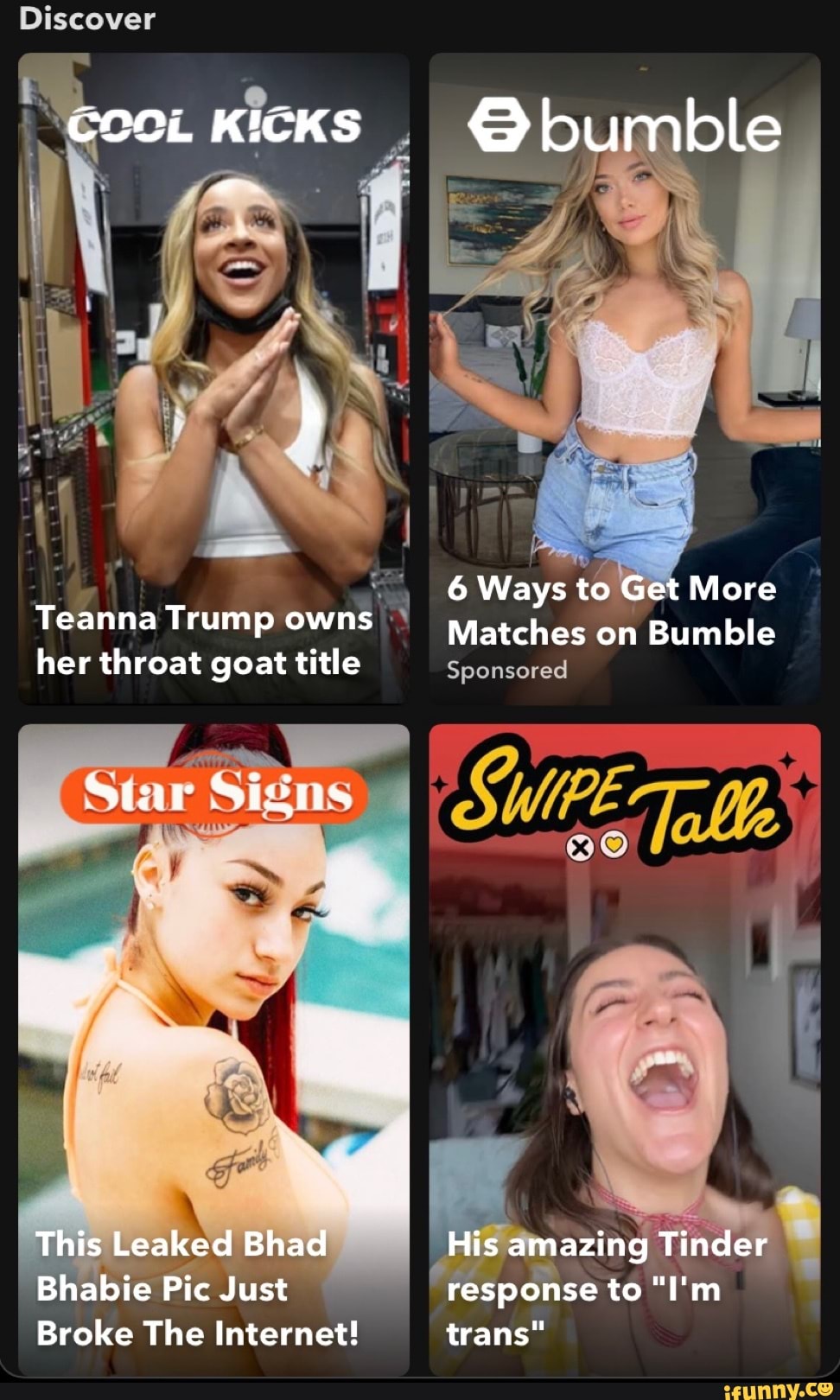The width and height of the screenshot is (840, 1400).
Task: Open the sponsored Bumble matches tile
Action: point(624,379)
